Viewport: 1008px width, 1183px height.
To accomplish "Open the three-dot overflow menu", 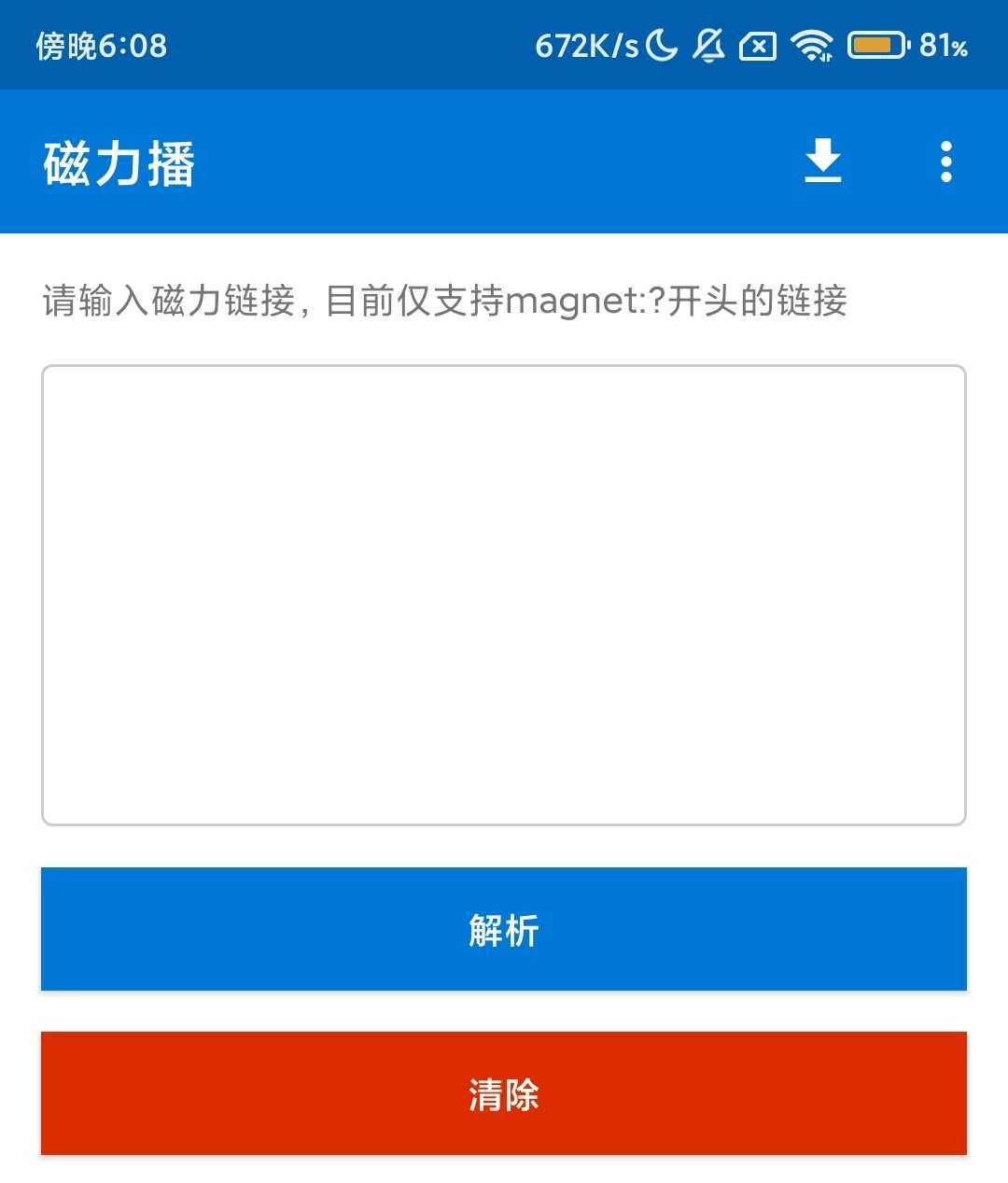I will [x=945, y=162].
